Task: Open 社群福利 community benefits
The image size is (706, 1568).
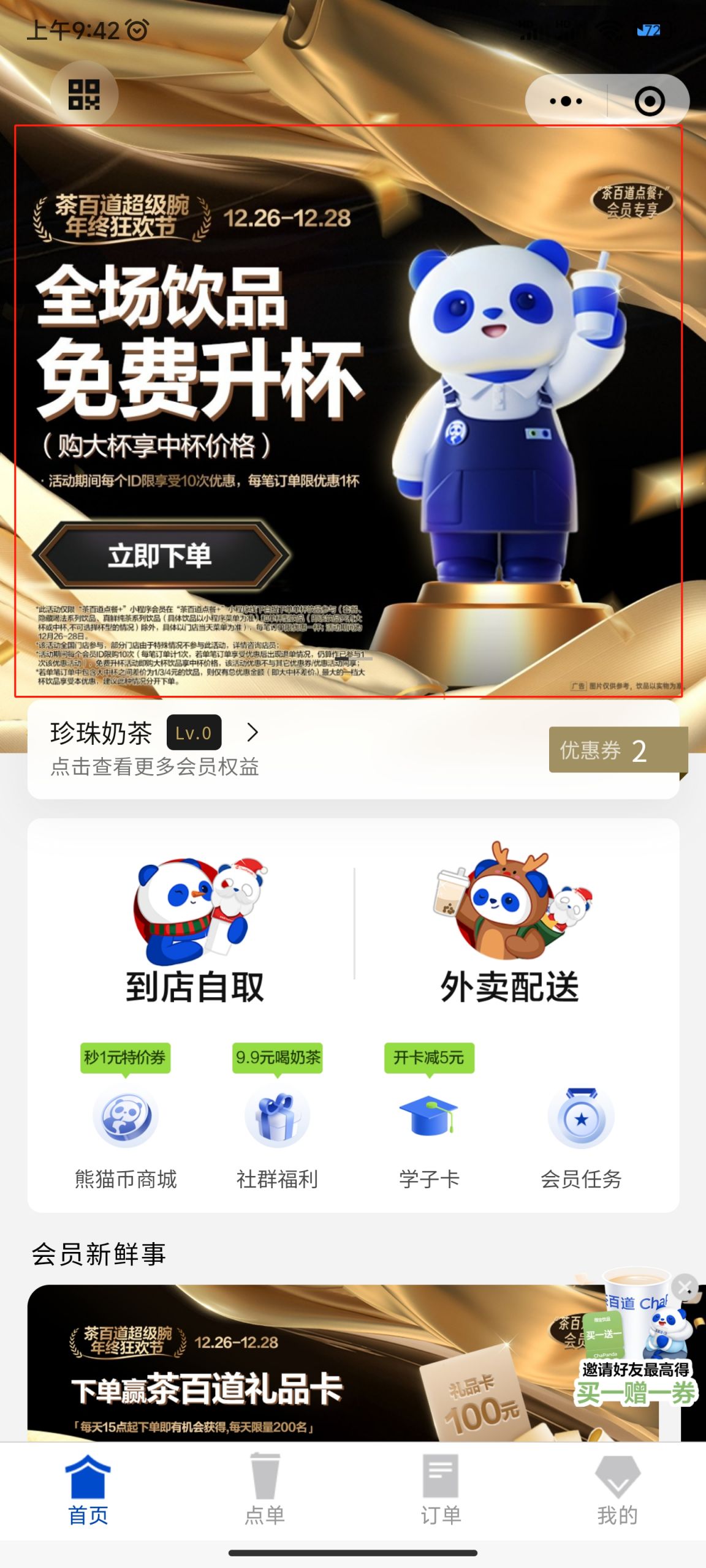Action: pyautogui.click(x=277, y=1133)
